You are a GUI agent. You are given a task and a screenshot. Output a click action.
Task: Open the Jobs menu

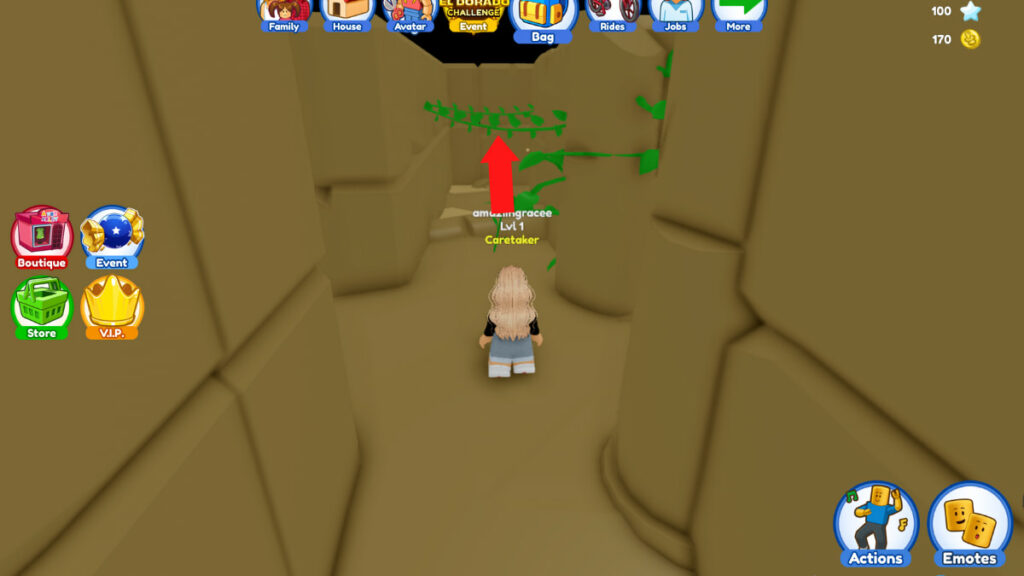tap(675, 14)
